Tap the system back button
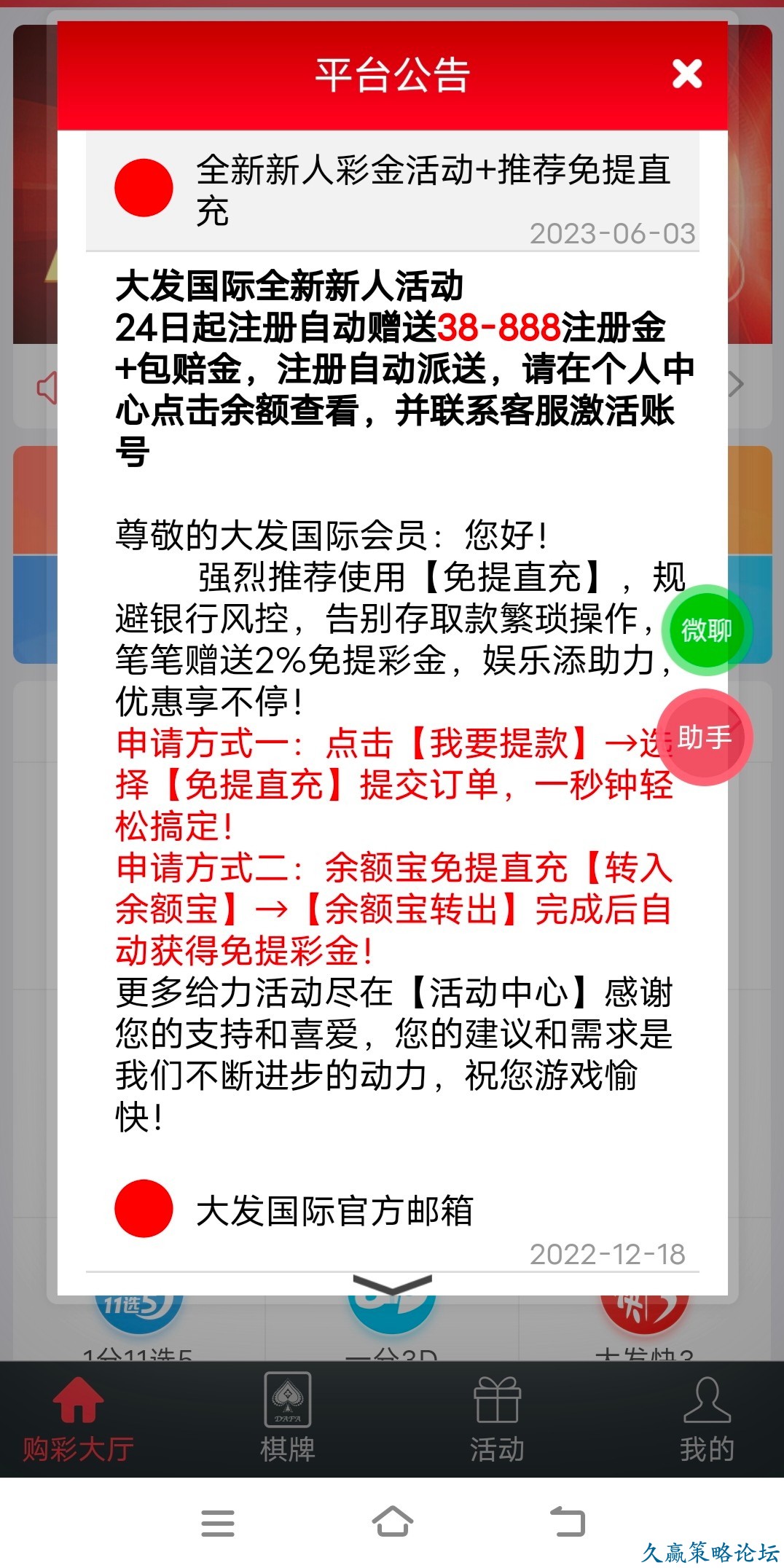This screenshot has width=784, height=1568. 568,1521
